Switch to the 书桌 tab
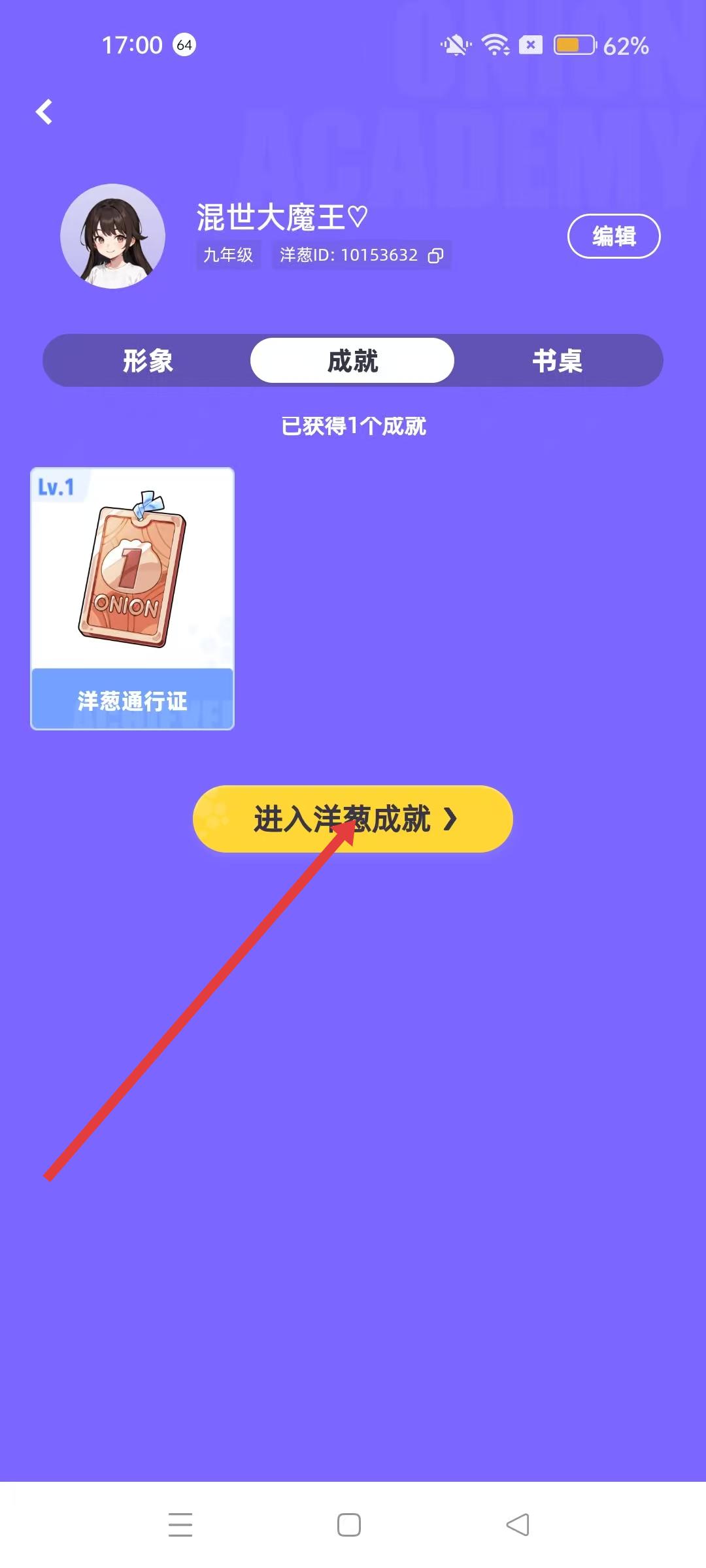 557,361
